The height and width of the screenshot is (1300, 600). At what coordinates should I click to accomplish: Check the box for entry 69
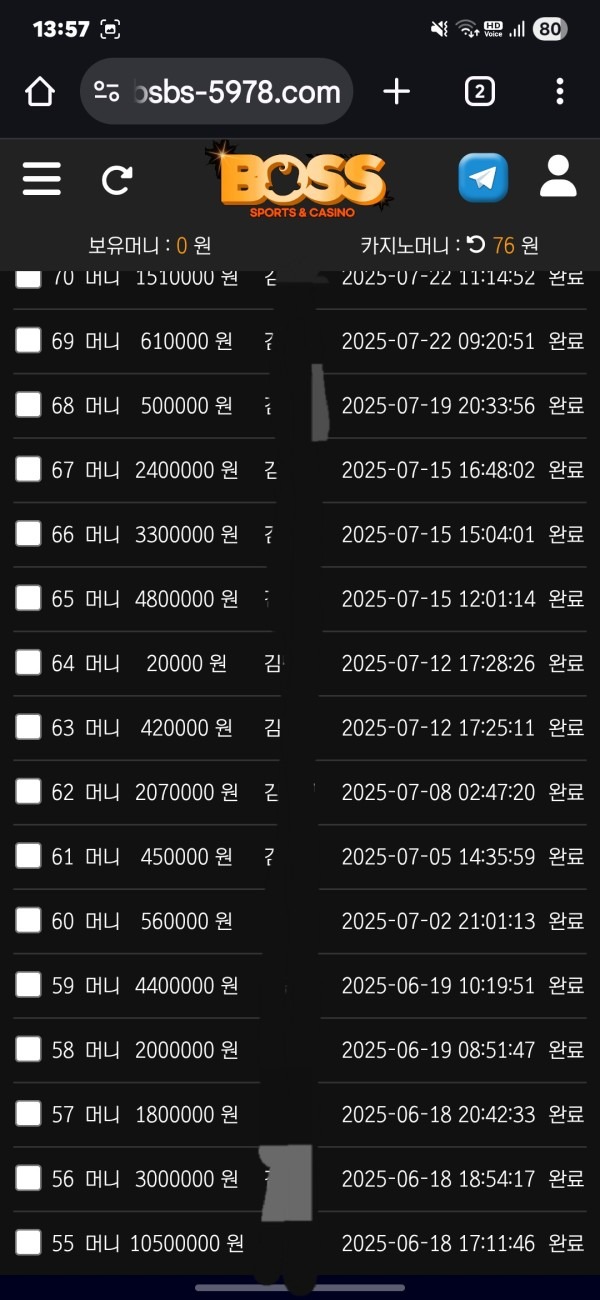tap(28, 341)
